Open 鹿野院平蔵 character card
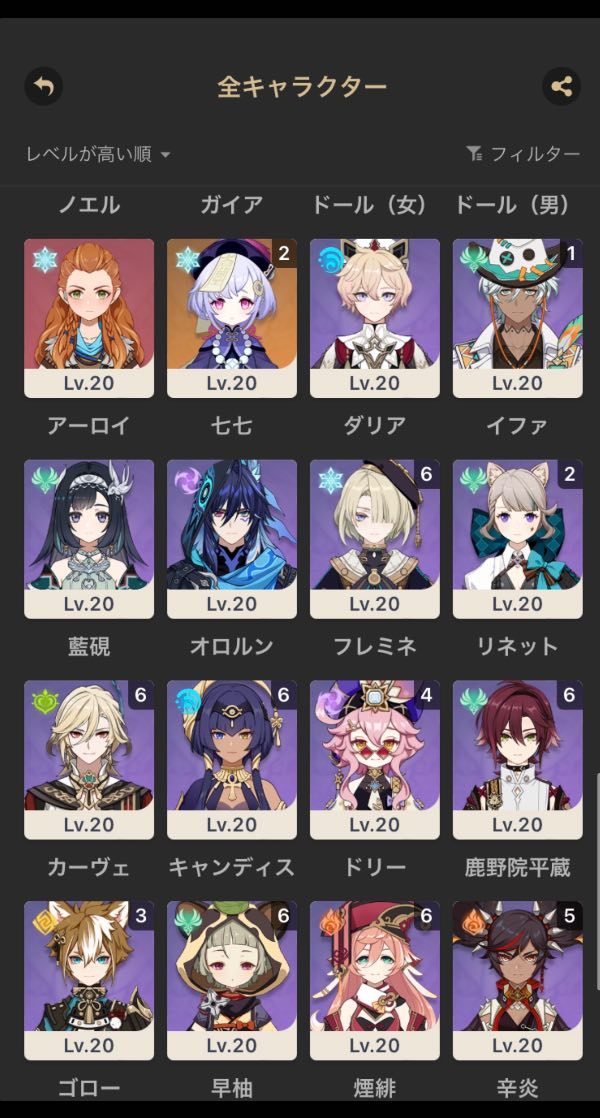The width and height of the screenshot is (600, 1118). [517, 760]
